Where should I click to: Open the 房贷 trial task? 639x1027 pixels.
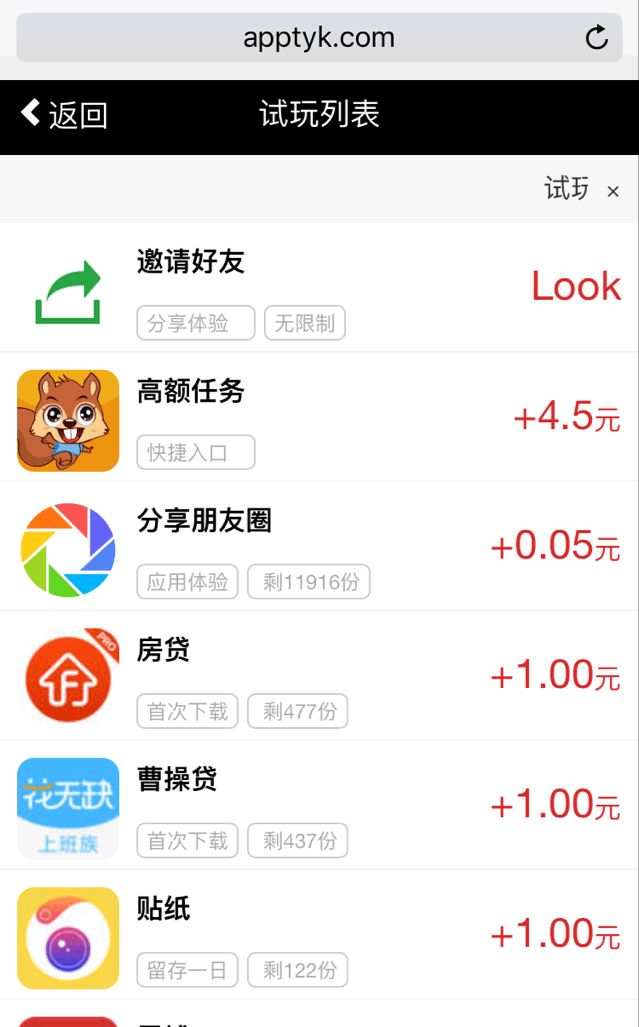coord(320,675)
